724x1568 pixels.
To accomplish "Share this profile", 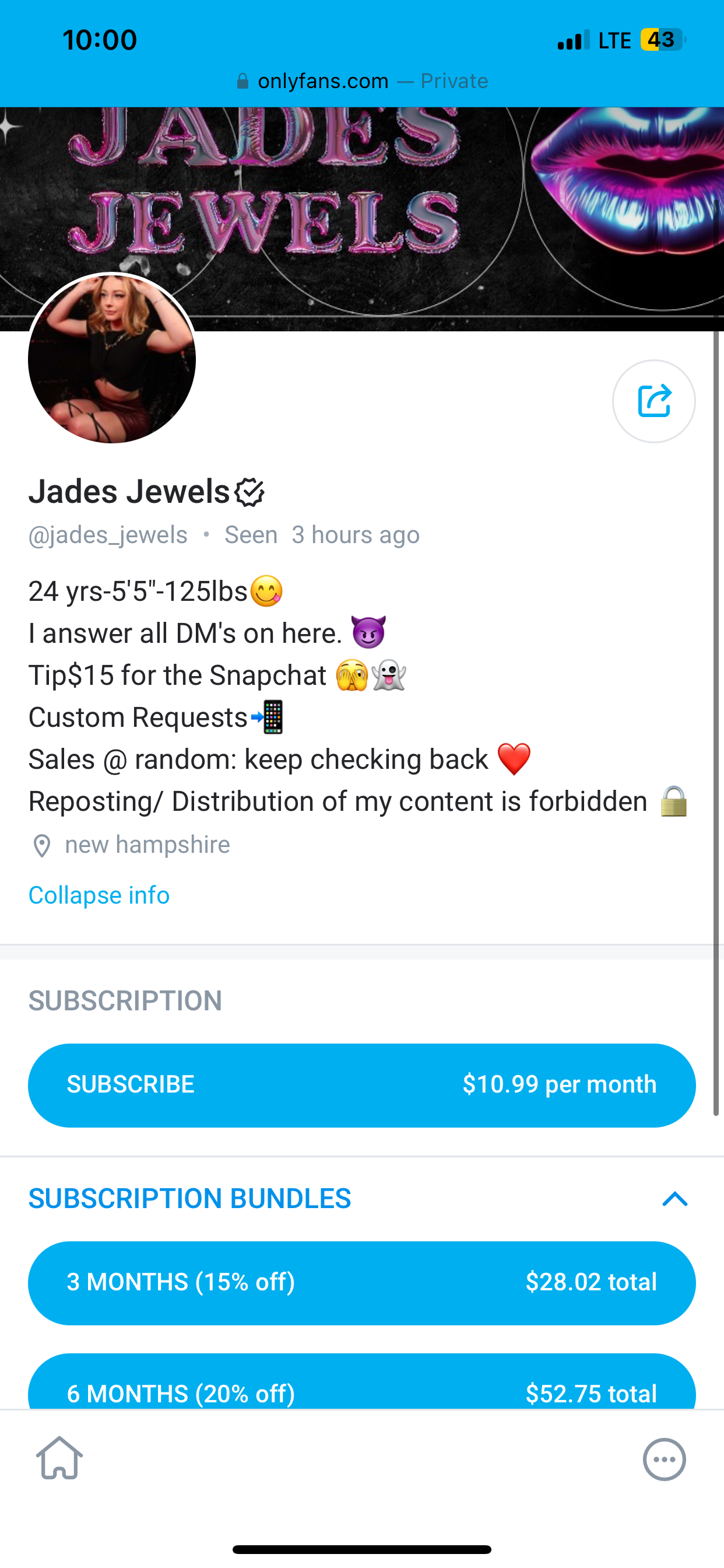I will pos(653,401).
